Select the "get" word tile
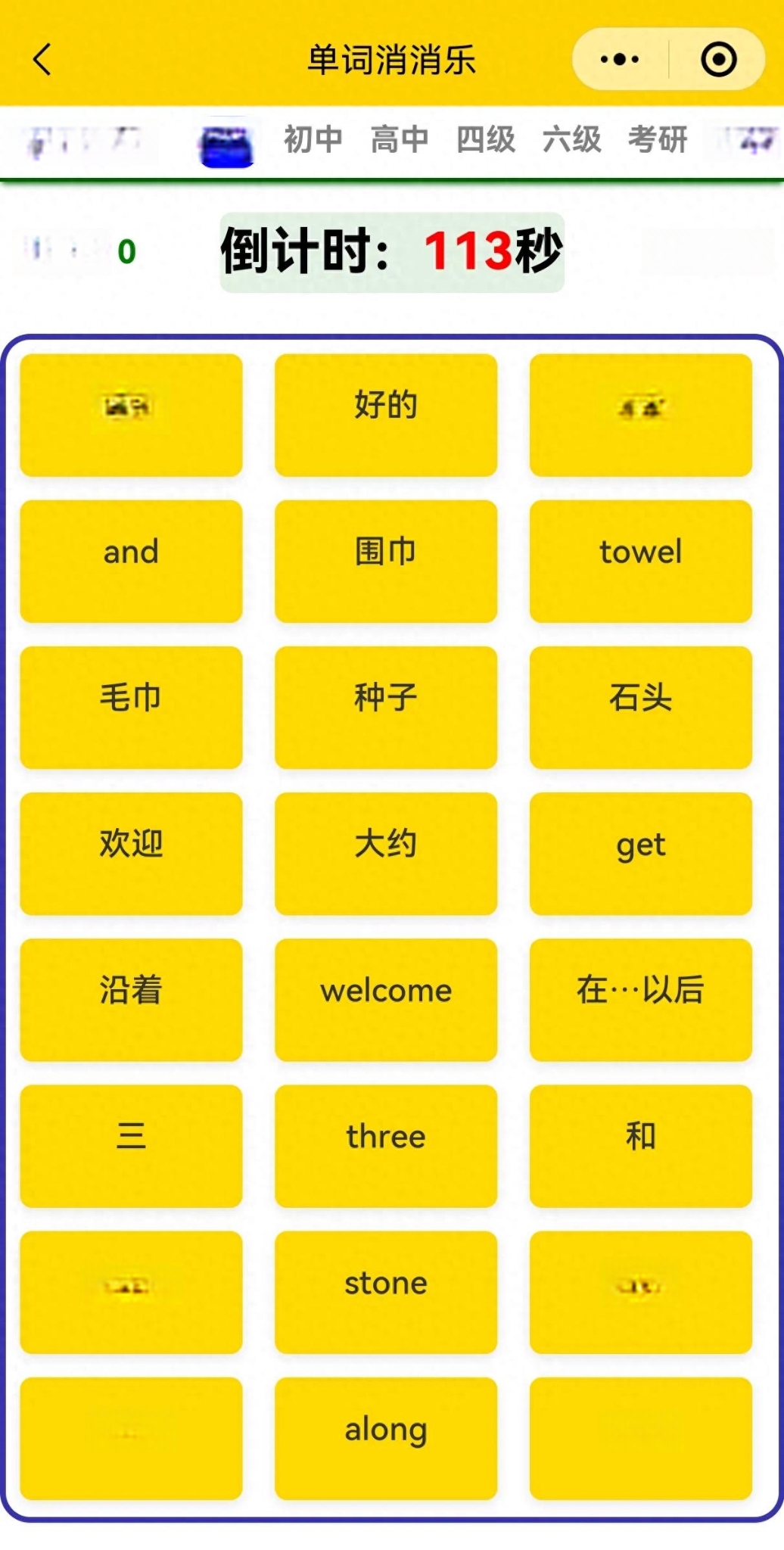784x1550 pixels. (x=641, y=853)
